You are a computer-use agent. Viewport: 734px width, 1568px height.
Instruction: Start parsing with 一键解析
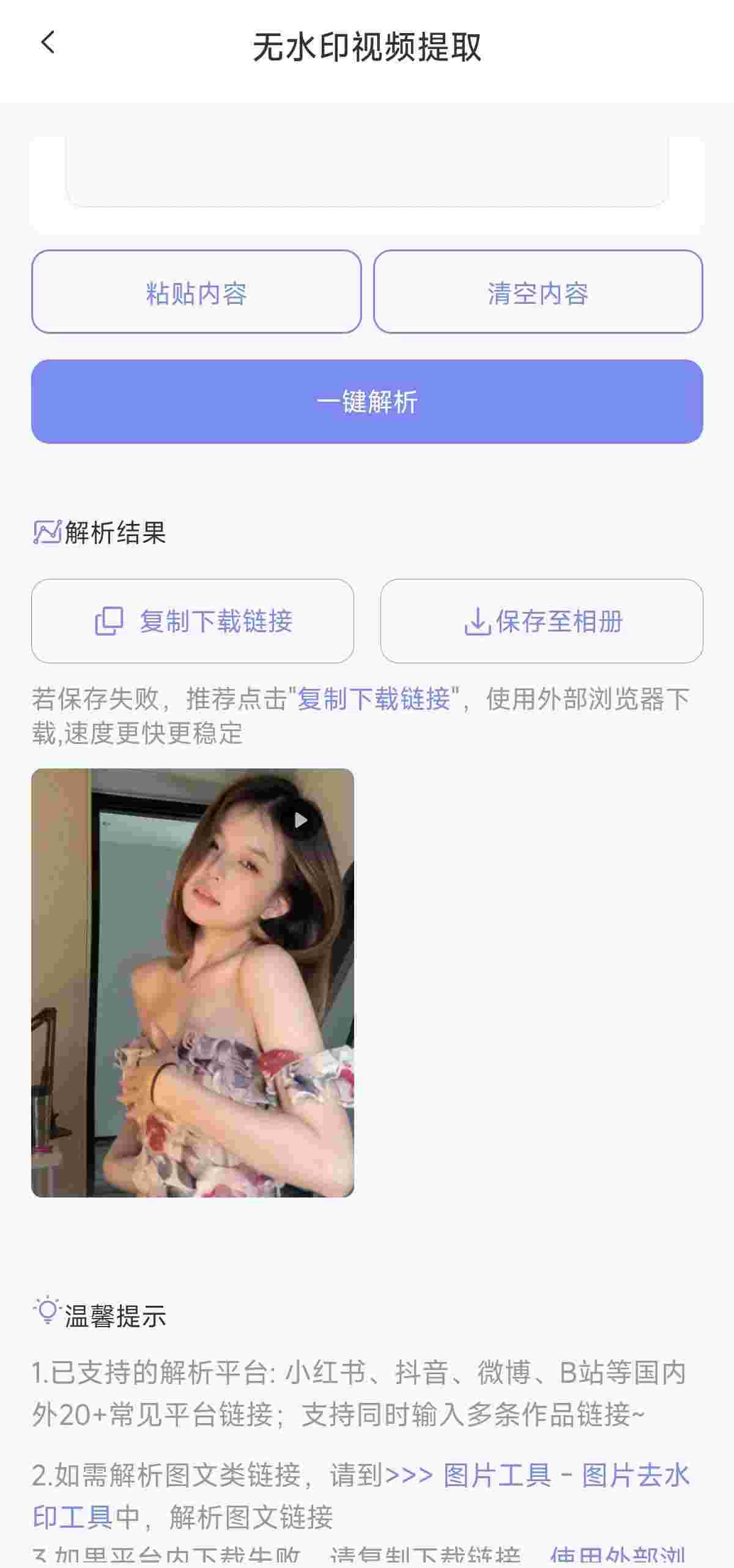click(367, 402)
